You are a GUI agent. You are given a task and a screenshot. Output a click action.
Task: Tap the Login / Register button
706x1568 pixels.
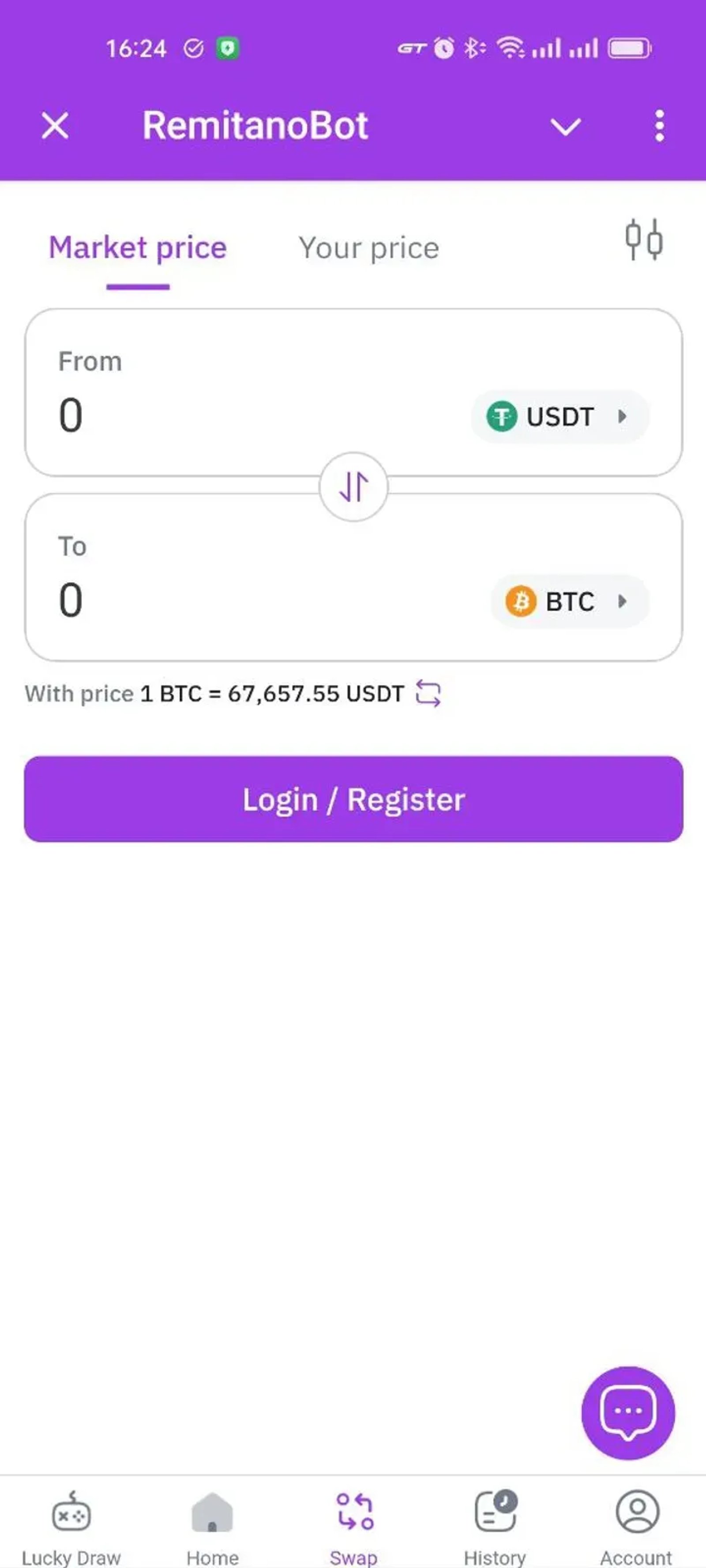tap(353, 800)
